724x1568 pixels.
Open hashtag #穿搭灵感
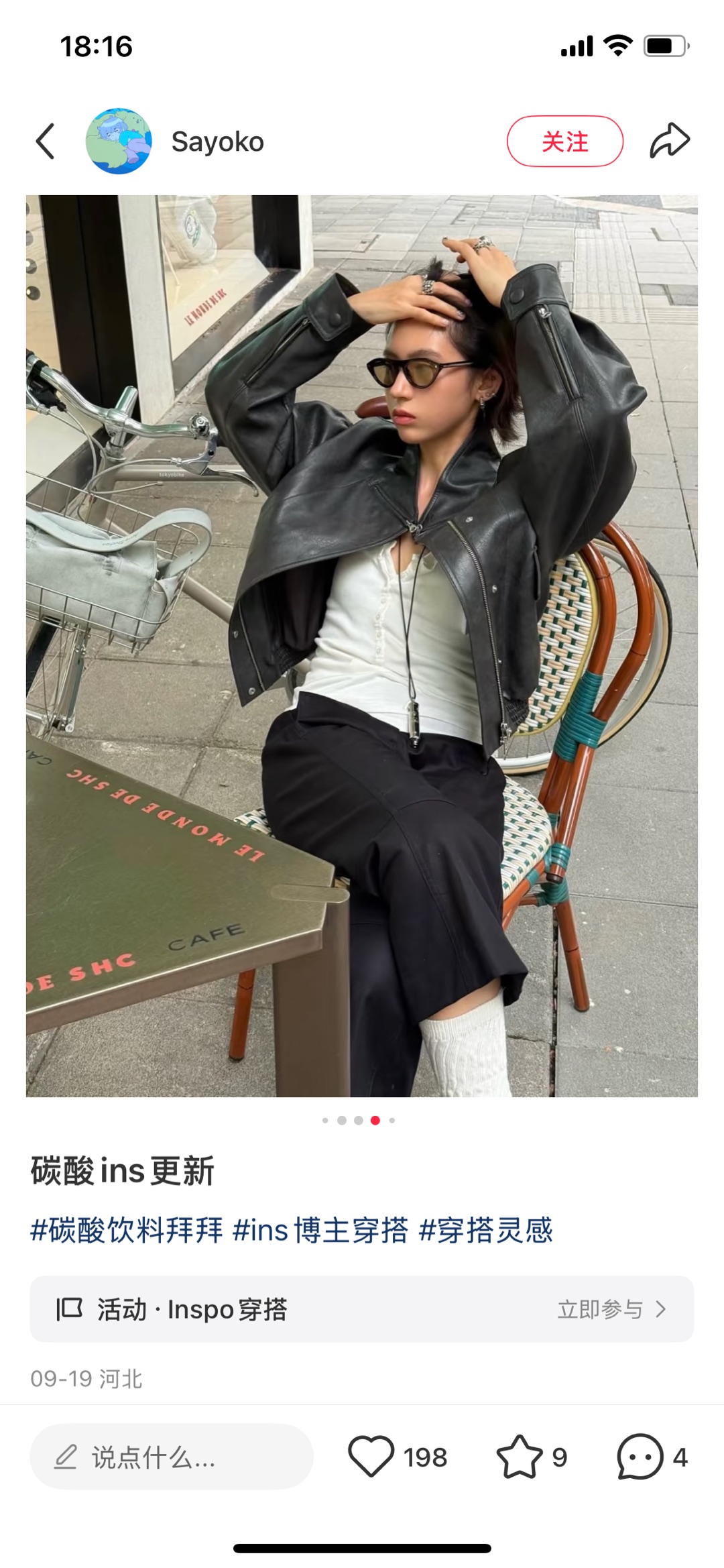pos(486,1231)
